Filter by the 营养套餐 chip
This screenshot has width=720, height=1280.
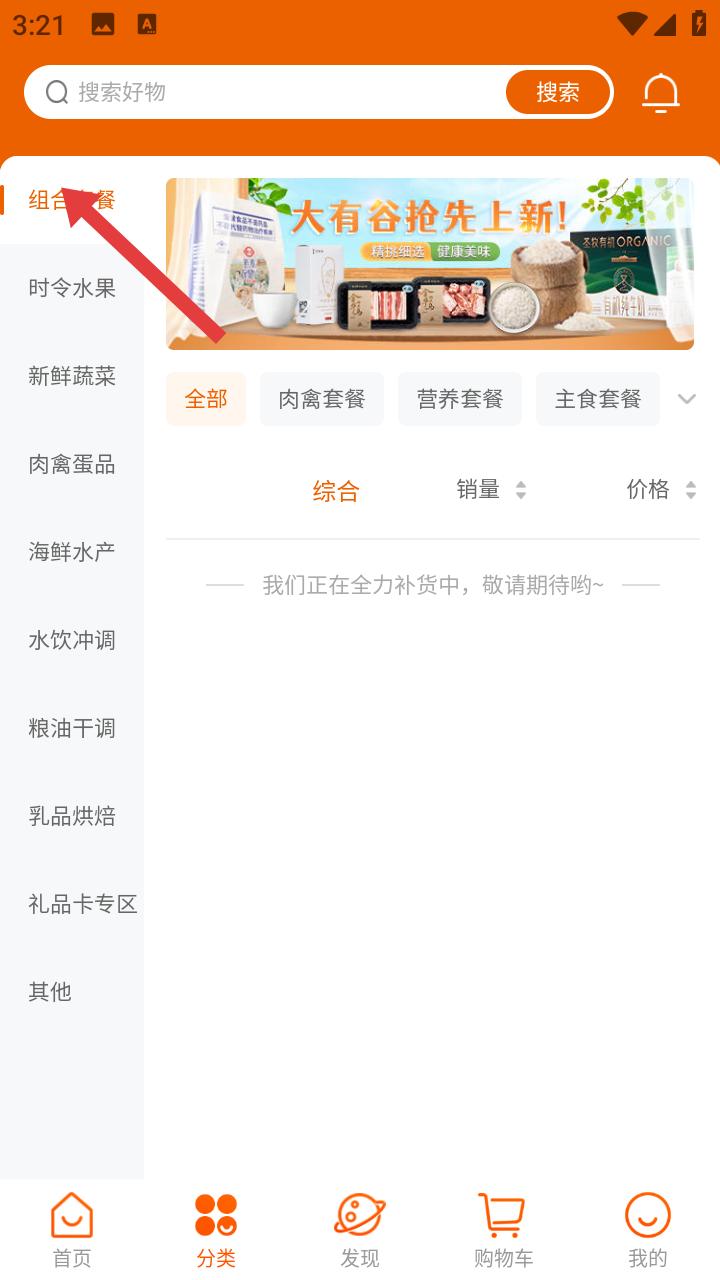coord(460,399)
